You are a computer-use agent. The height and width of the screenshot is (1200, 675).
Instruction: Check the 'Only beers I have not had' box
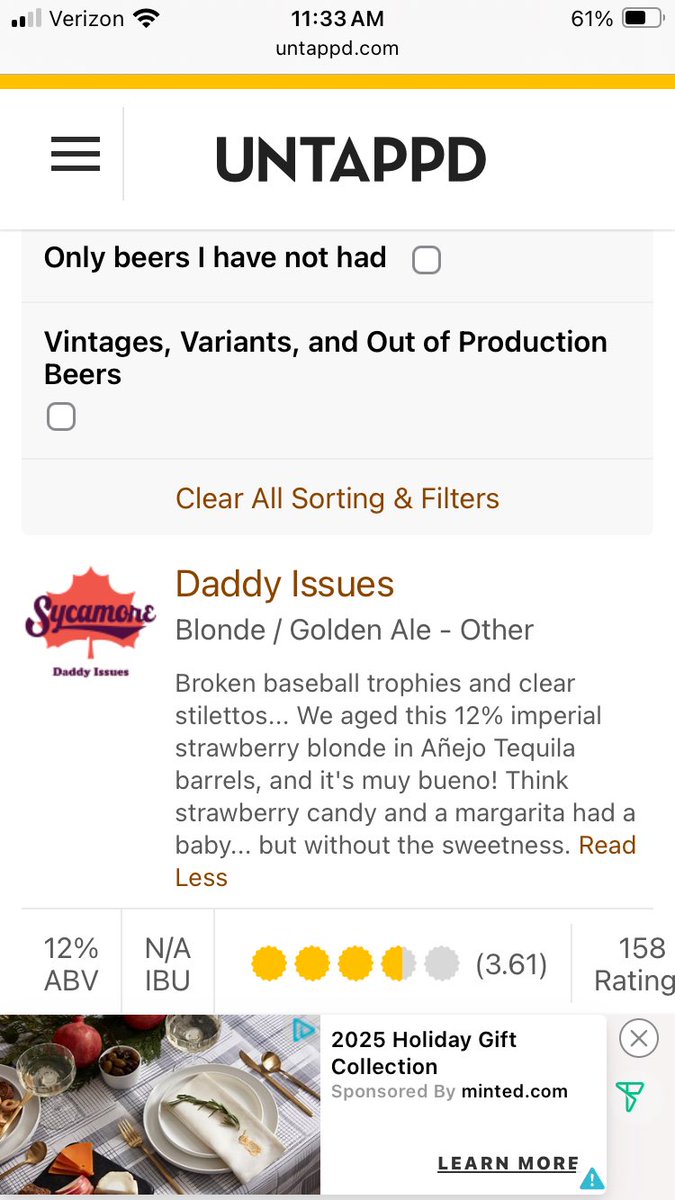tap(427, 261)
